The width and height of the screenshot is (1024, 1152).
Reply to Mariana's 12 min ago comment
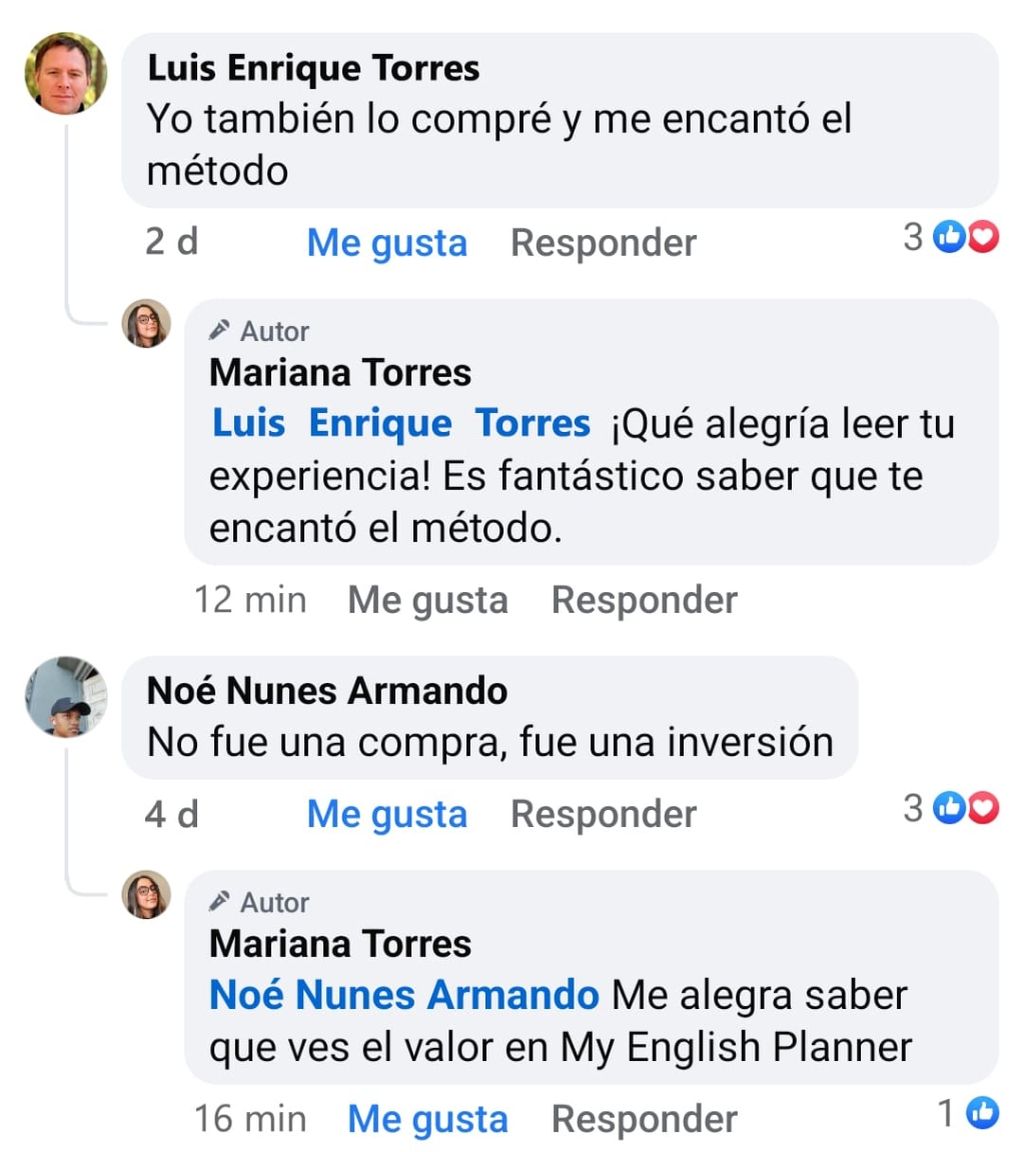[x=644, y=600]
